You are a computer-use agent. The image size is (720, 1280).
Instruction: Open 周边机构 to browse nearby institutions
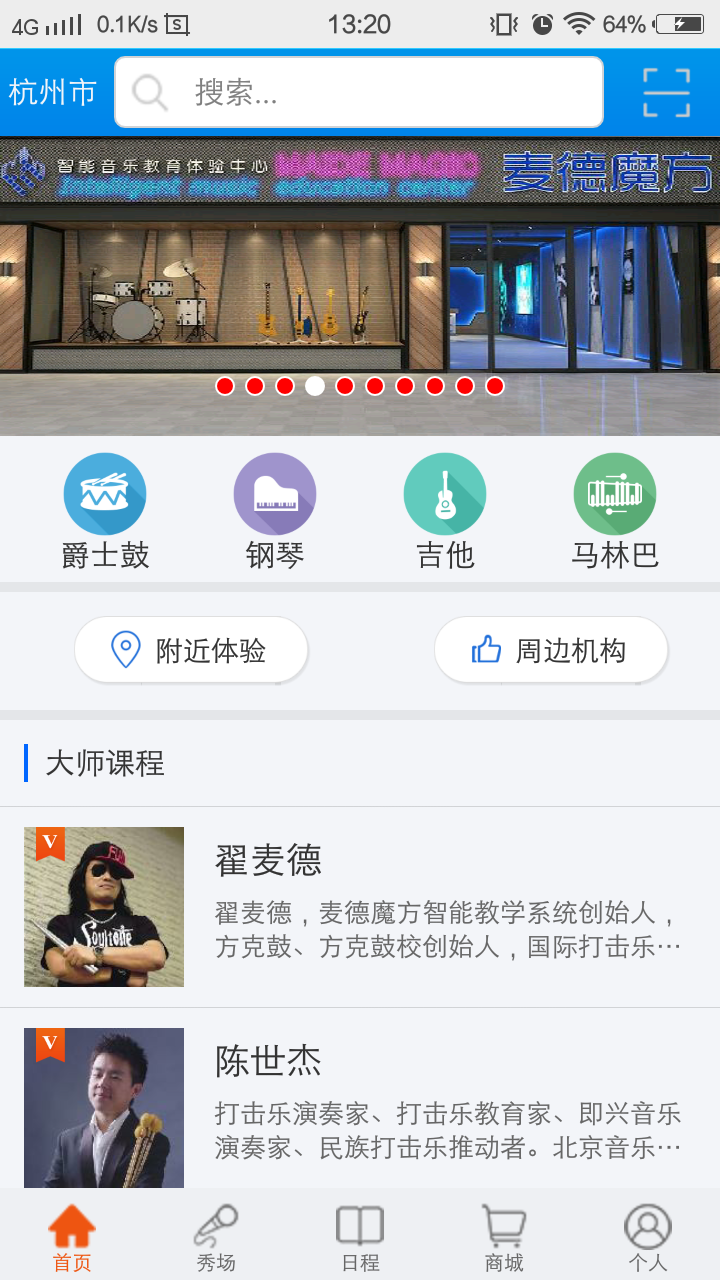pos(551,649)
